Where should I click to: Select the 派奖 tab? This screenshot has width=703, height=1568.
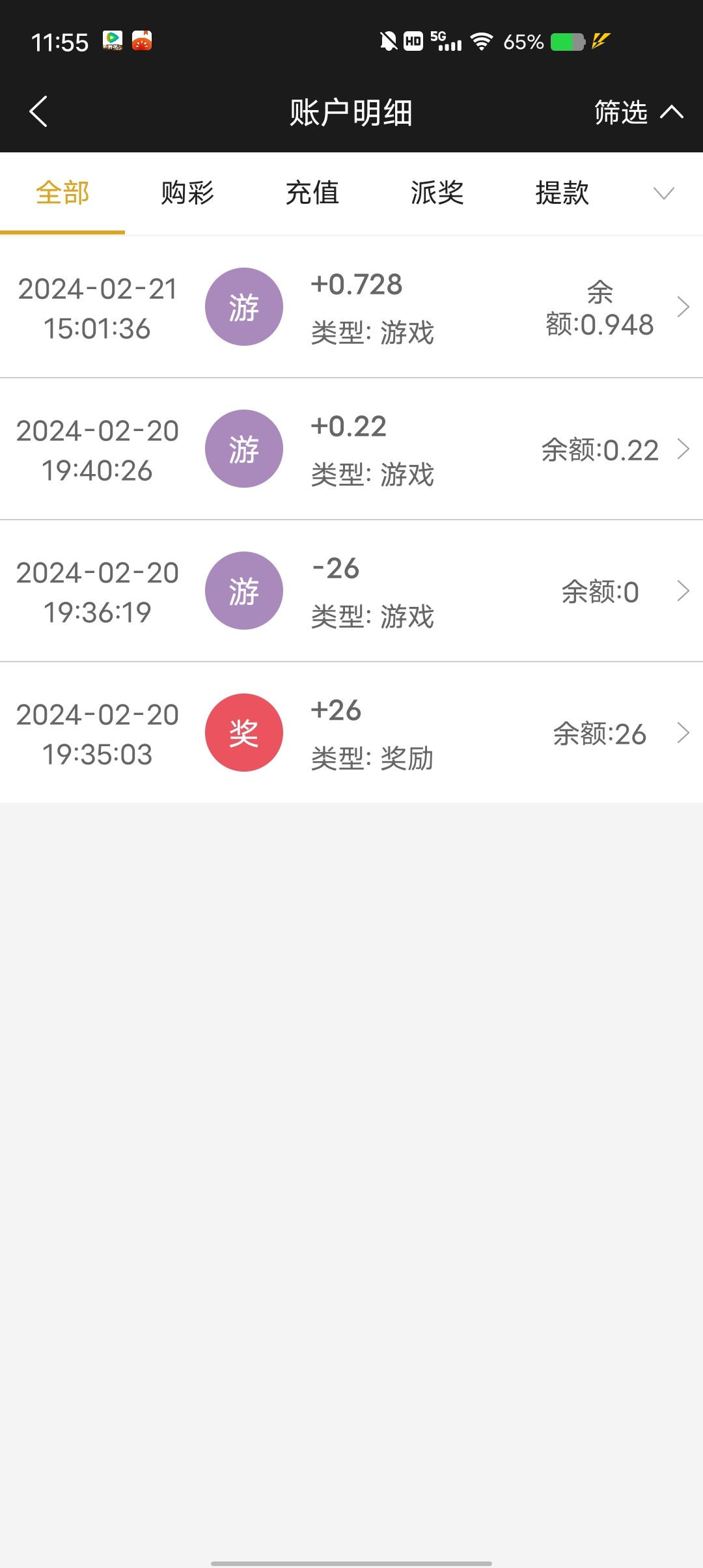(437, 193)
